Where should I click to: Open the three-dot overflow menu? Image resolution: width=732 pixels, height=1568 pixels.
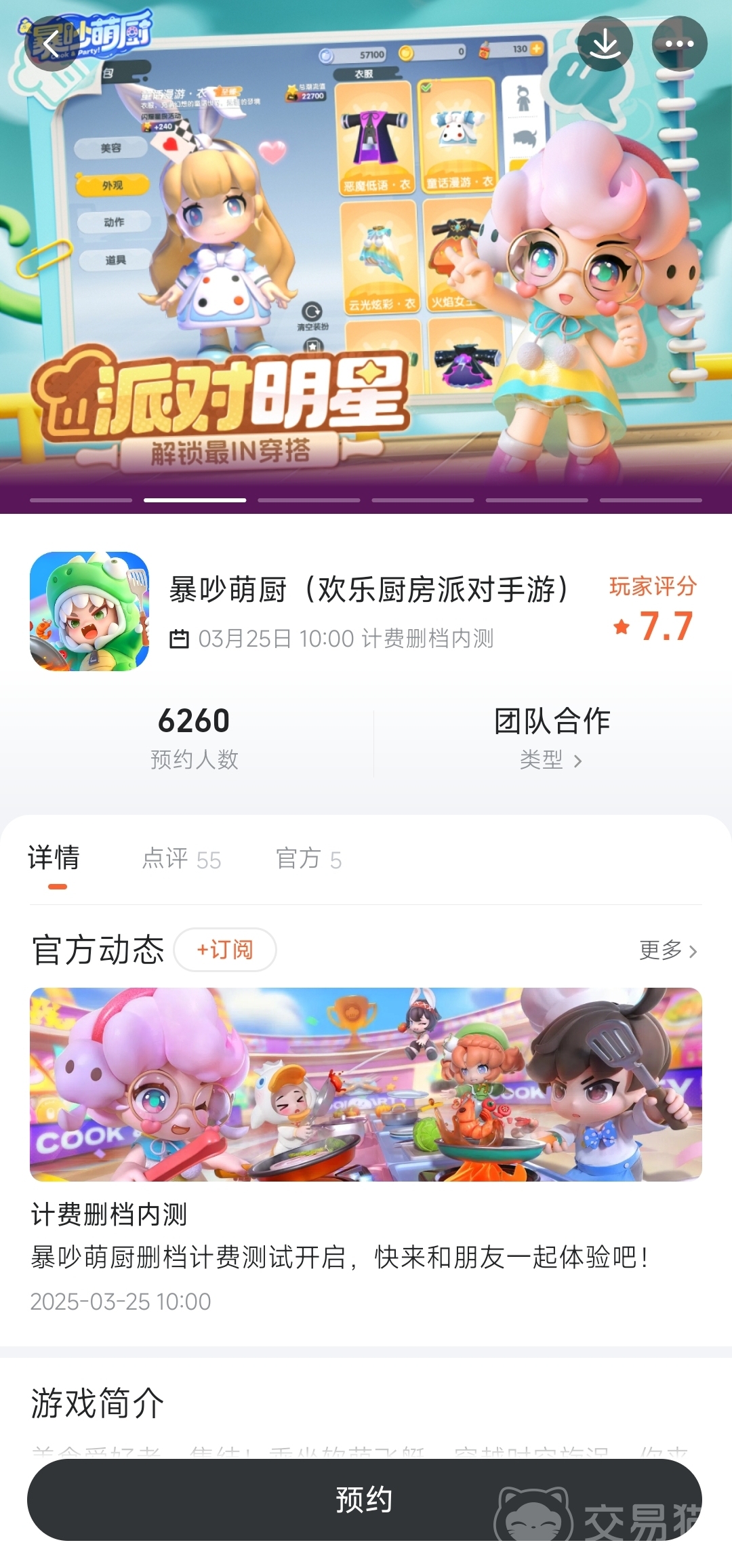click(x=679, y=45)
